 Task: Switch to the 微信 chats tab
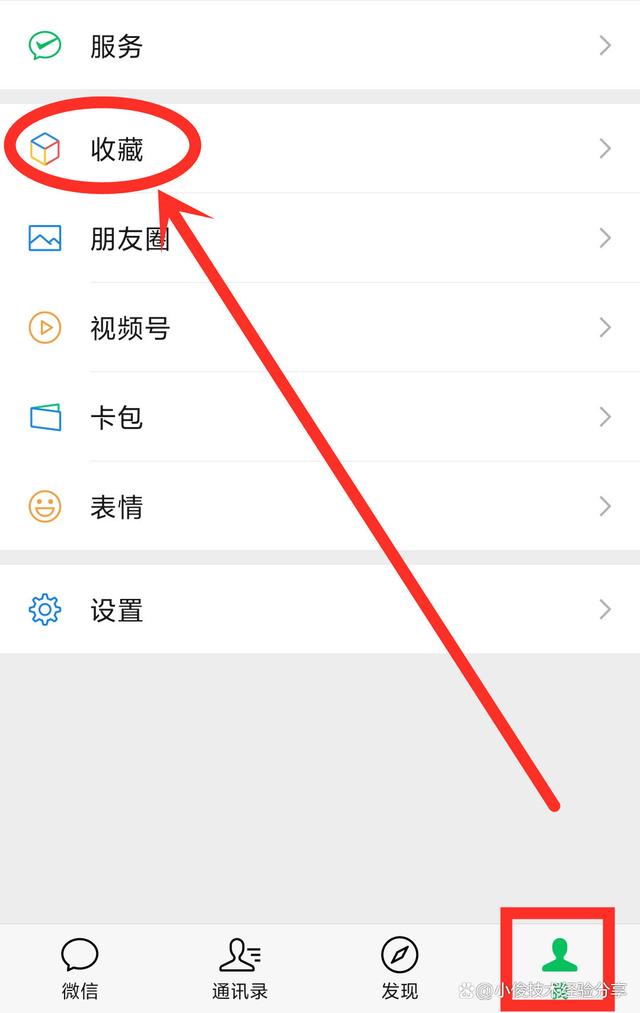point(80,968)
